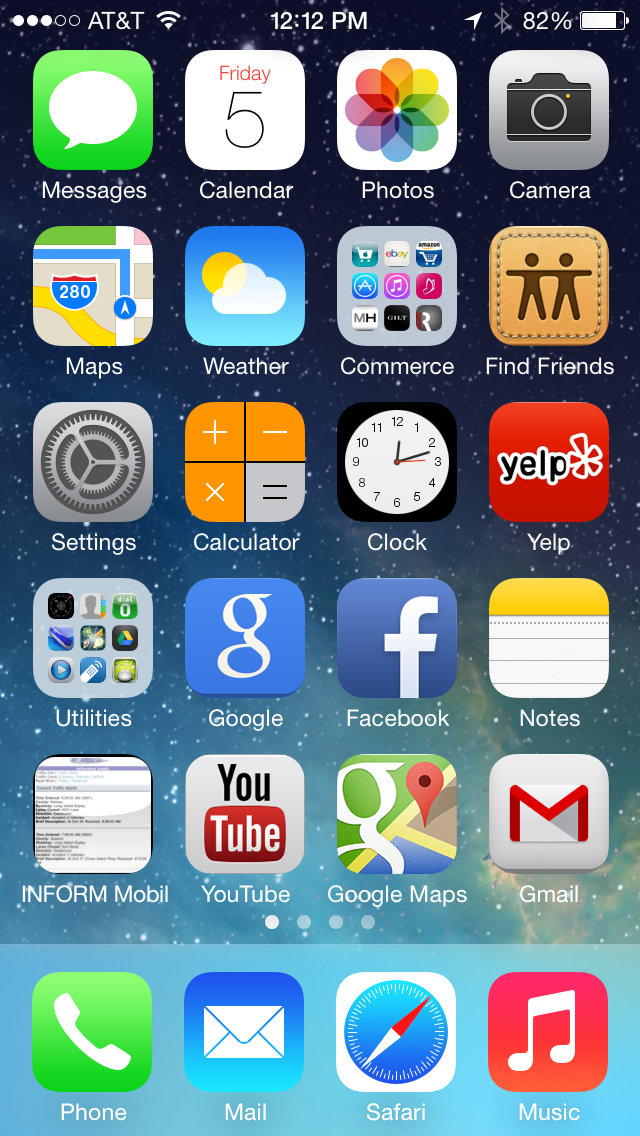Launch the Calculator app
The width and height of the screenshot is (640, 1136).
pos(245,463)
